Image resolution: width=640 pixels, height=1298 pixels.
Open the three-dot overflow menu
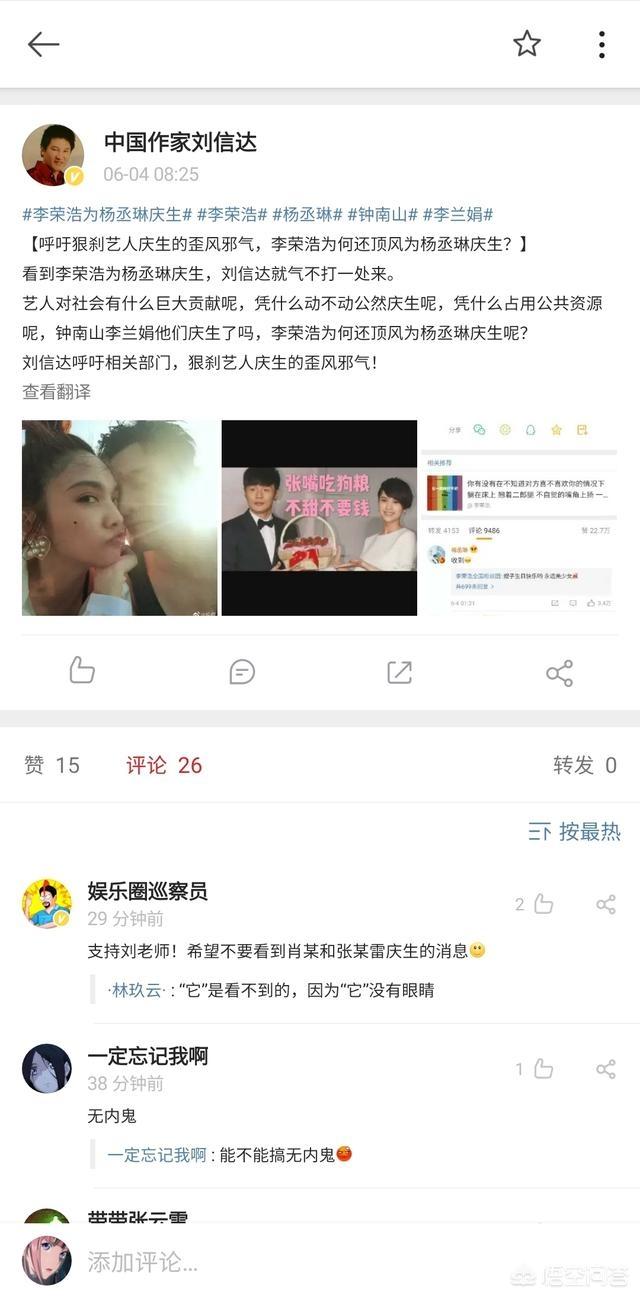click(x=601, y=44)
